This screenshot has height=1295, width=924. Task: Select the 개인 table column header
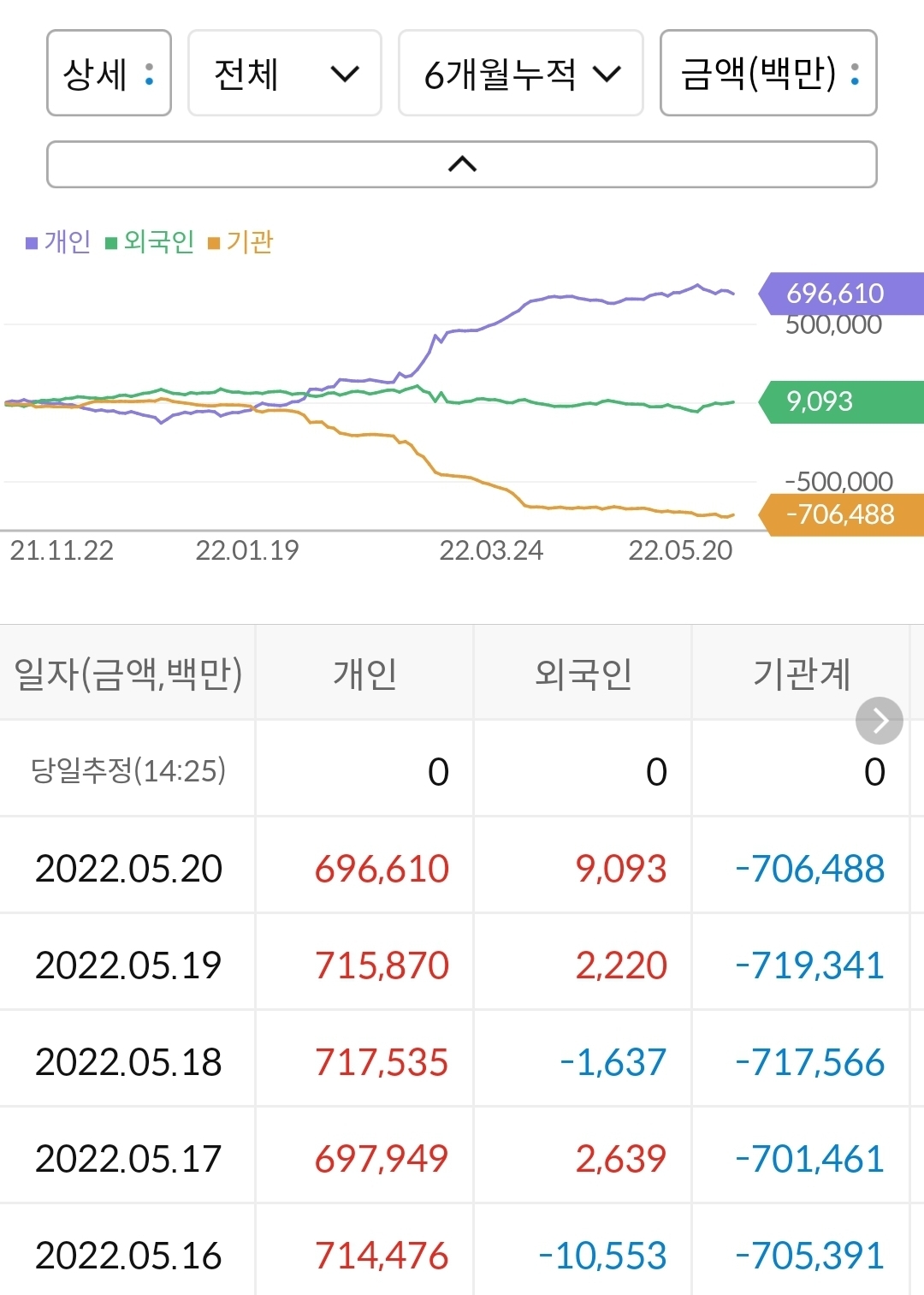[x=364, y=674]
